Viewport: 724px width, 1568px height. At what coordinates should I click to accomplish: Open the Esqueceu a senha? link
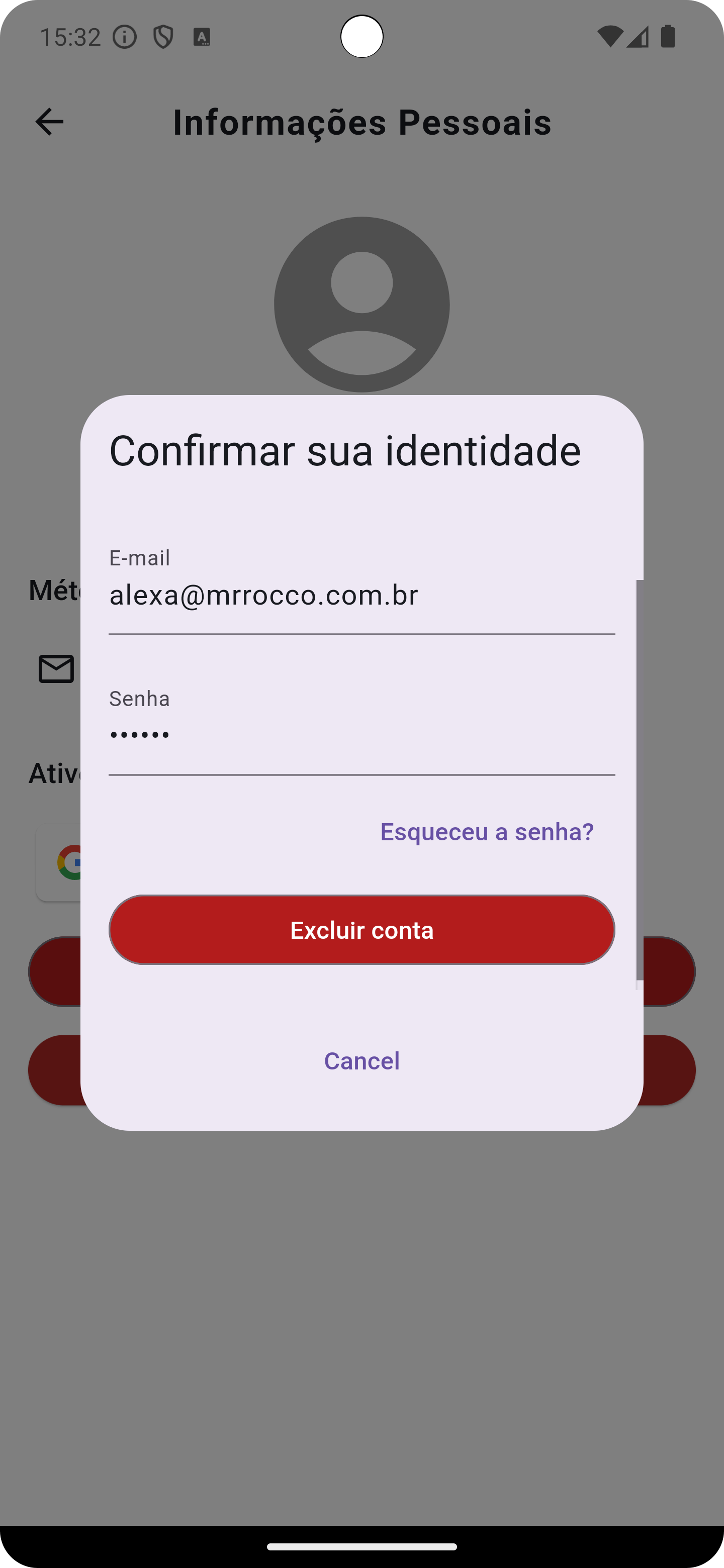[x=487, y=831]
